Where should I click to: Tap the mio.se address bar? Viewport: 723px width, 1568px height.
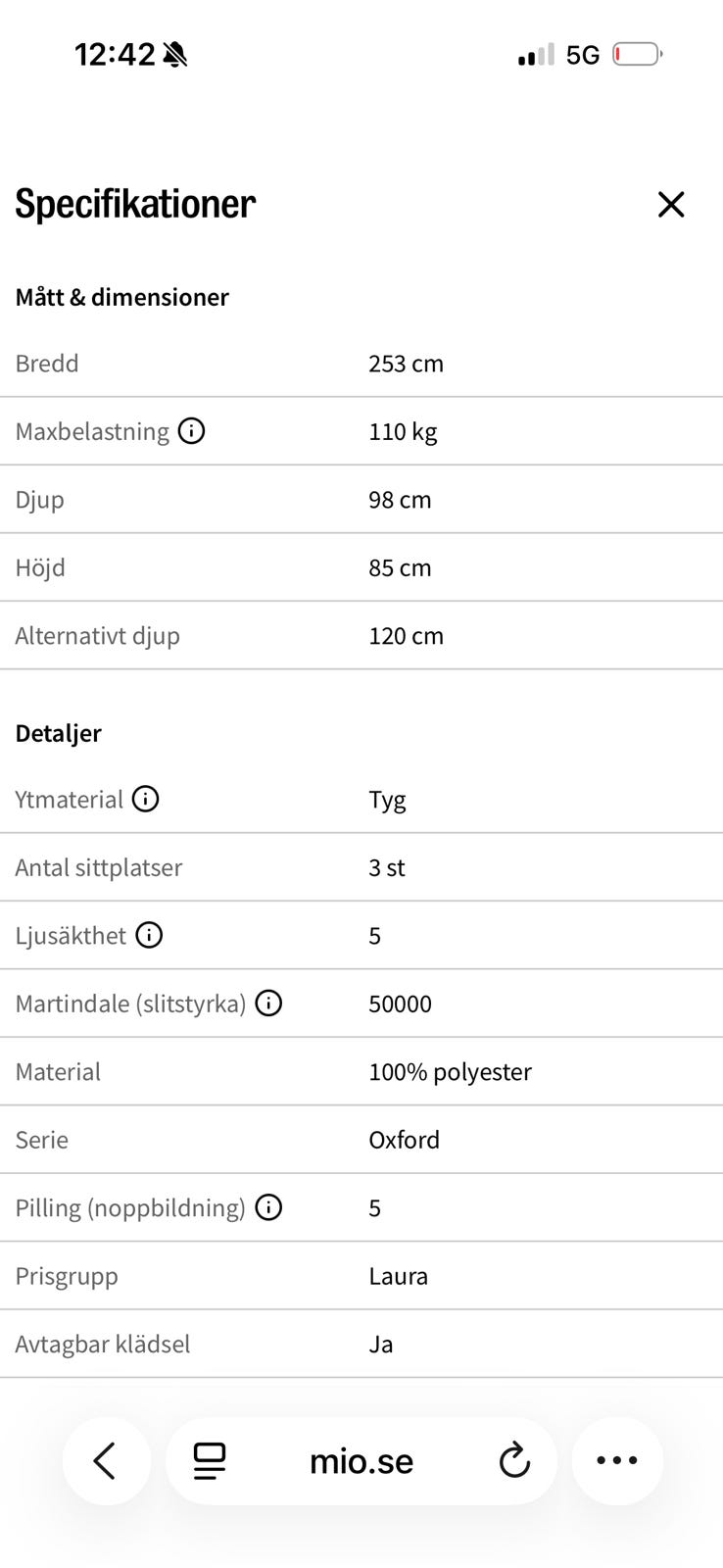pyautogui.click(x=361, y=1461)
